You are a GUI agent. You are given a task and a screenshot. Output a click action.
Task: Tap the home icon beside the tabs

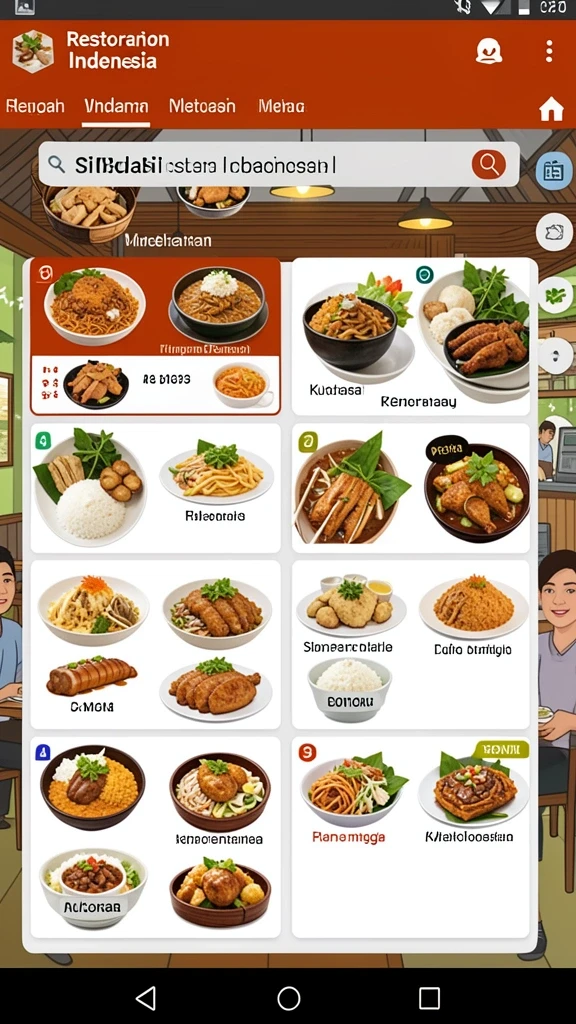pyautogui.click(x=551, y=109)
